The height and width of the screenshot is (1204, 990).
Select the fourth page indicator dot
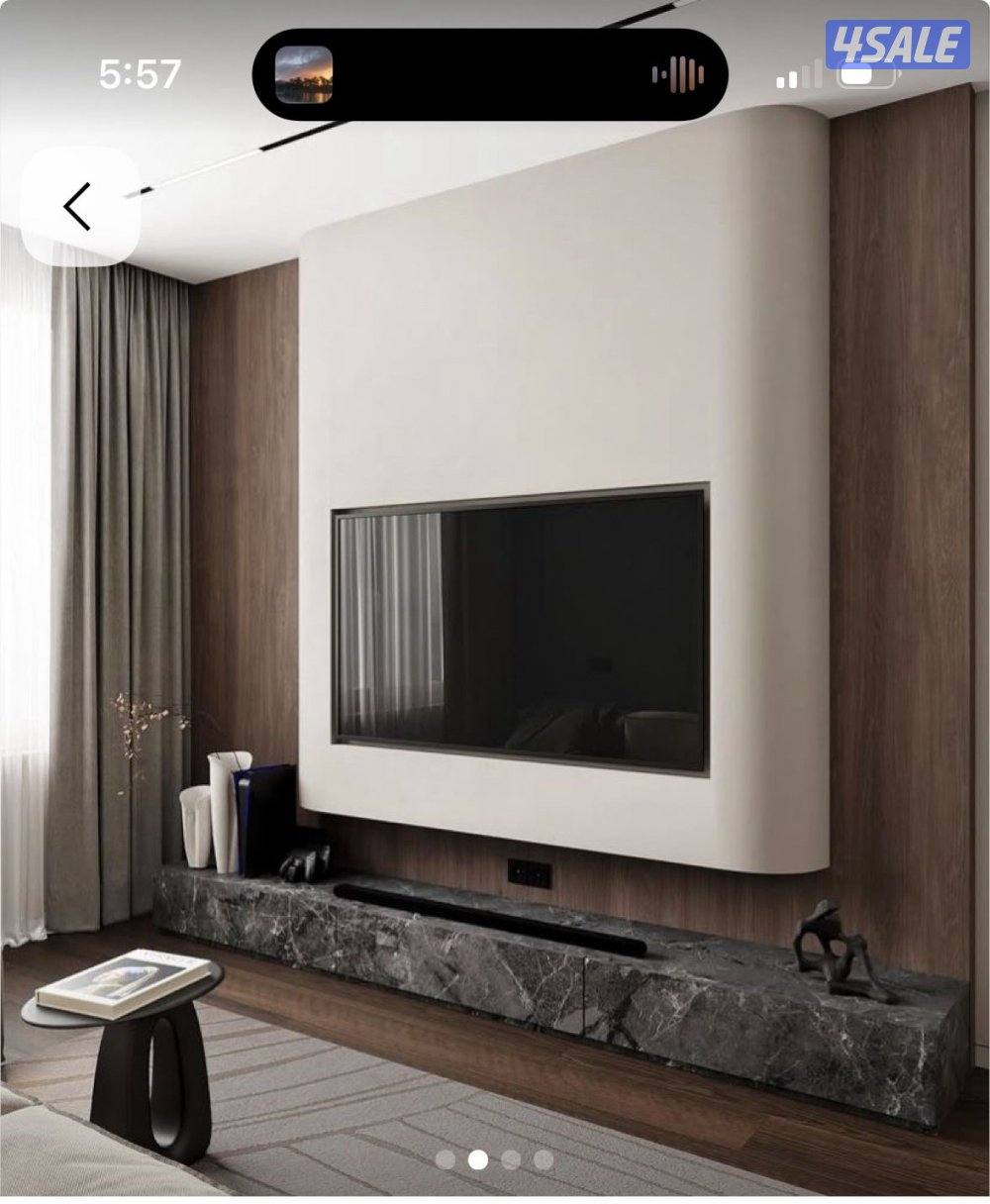(544, 1159)
